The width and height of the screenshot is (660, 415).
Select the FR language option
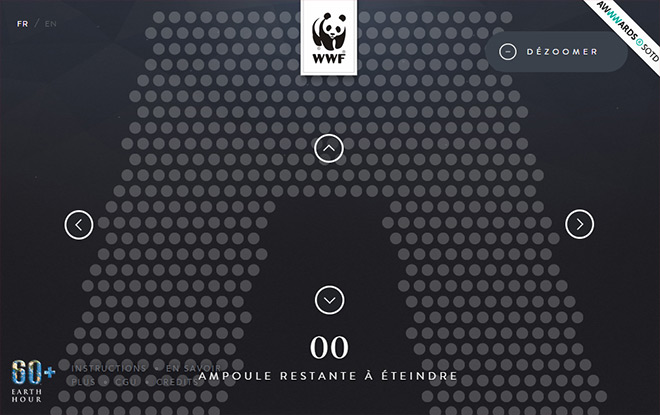[22, 22]
